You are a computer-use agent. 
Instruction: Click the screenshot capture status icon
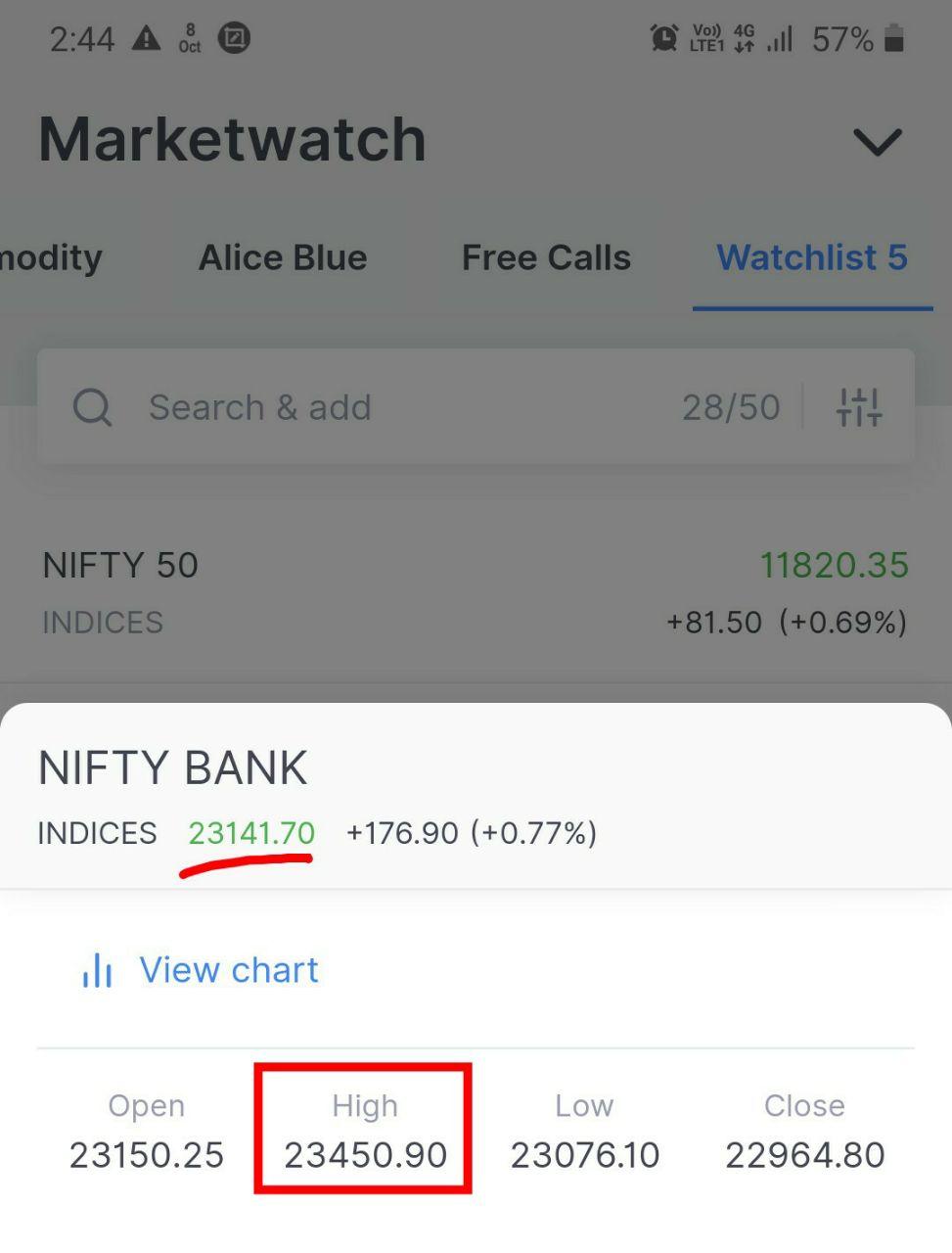click(234, 39)
